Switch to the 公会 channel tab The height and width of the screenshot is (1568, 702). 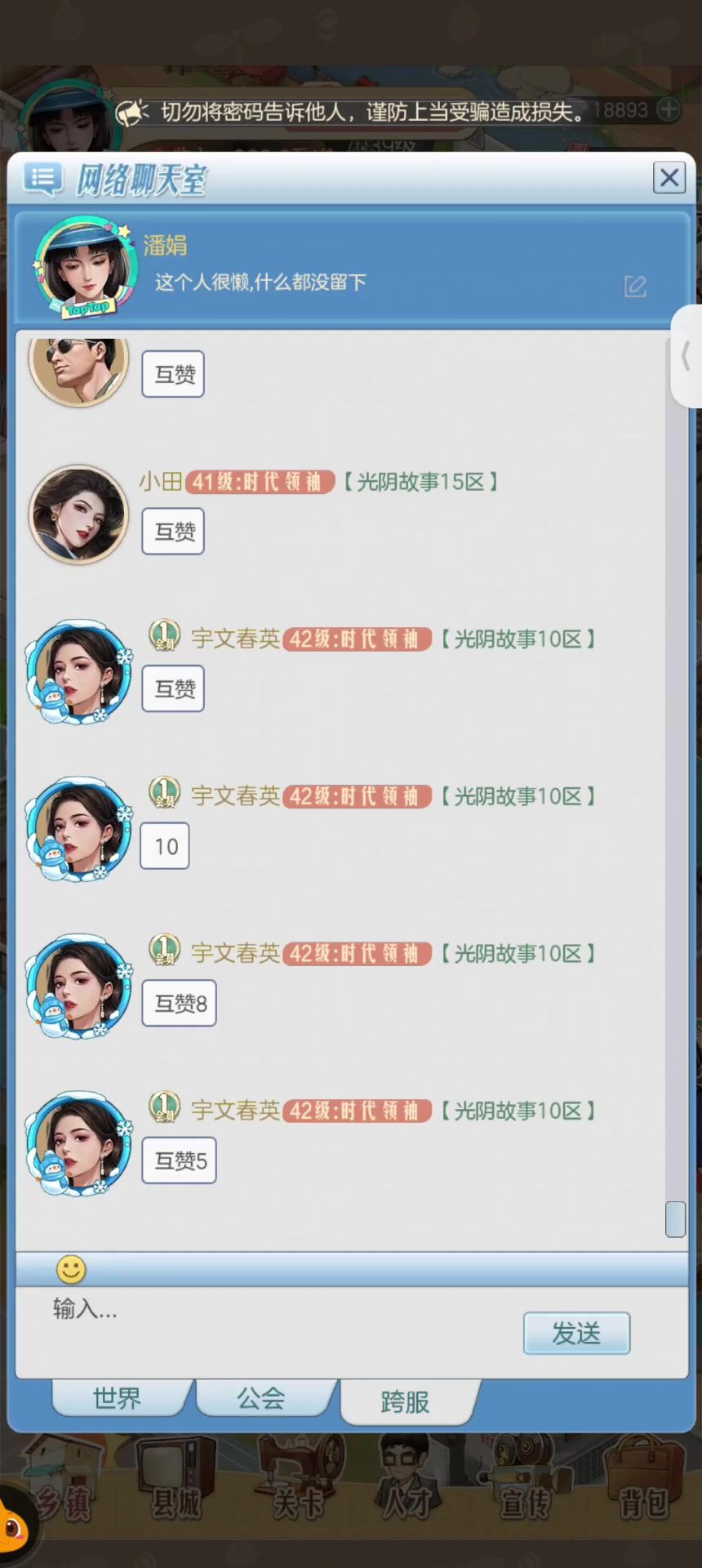coord(261,1397)
